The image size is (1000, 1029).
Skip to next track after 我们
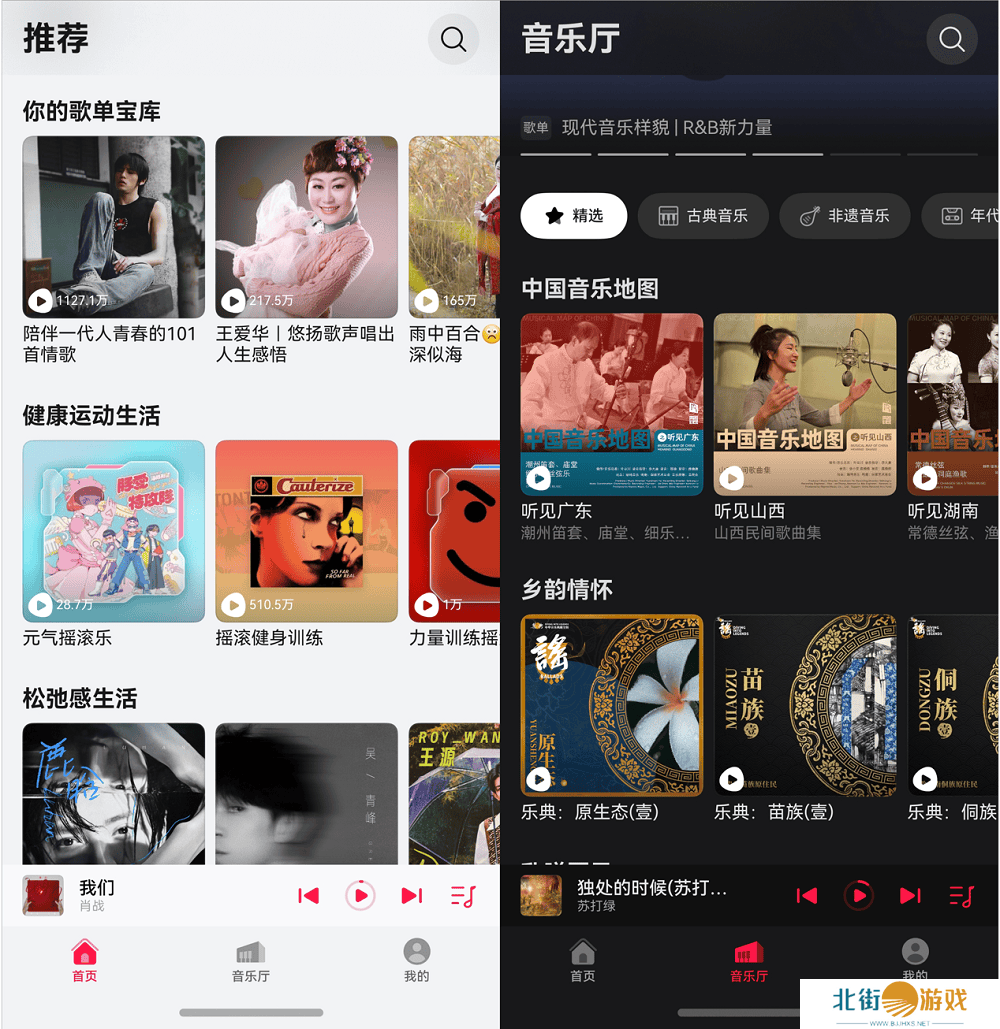411,895
